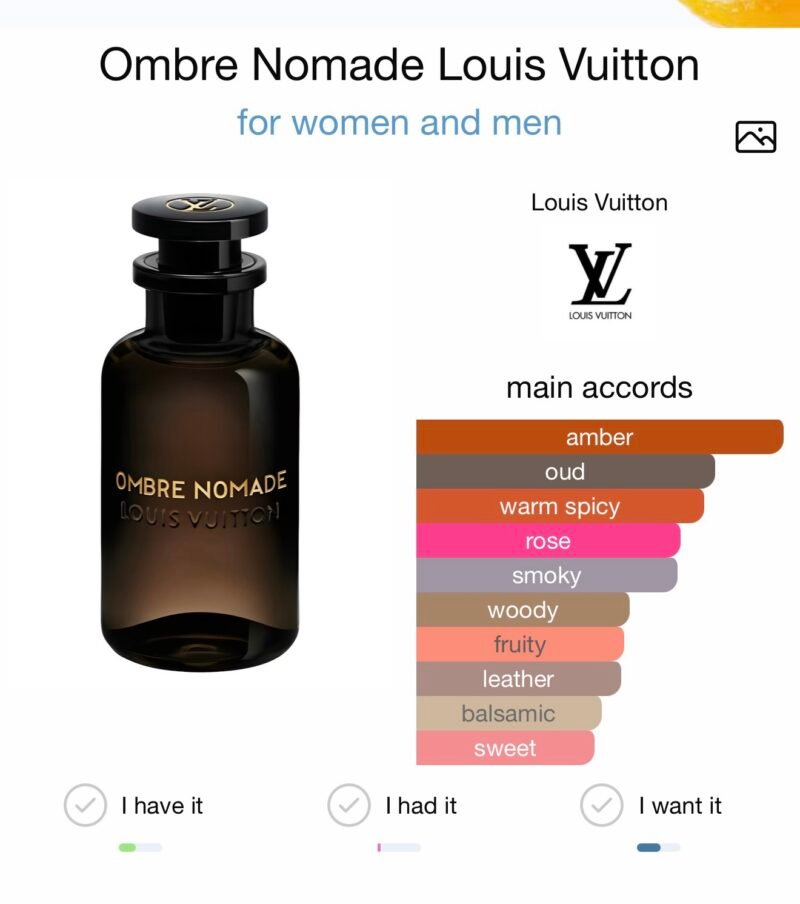The height and width of the screenshot is (904, 800).
Task: Click the rose accord bar
Action: tap(548, 541)
